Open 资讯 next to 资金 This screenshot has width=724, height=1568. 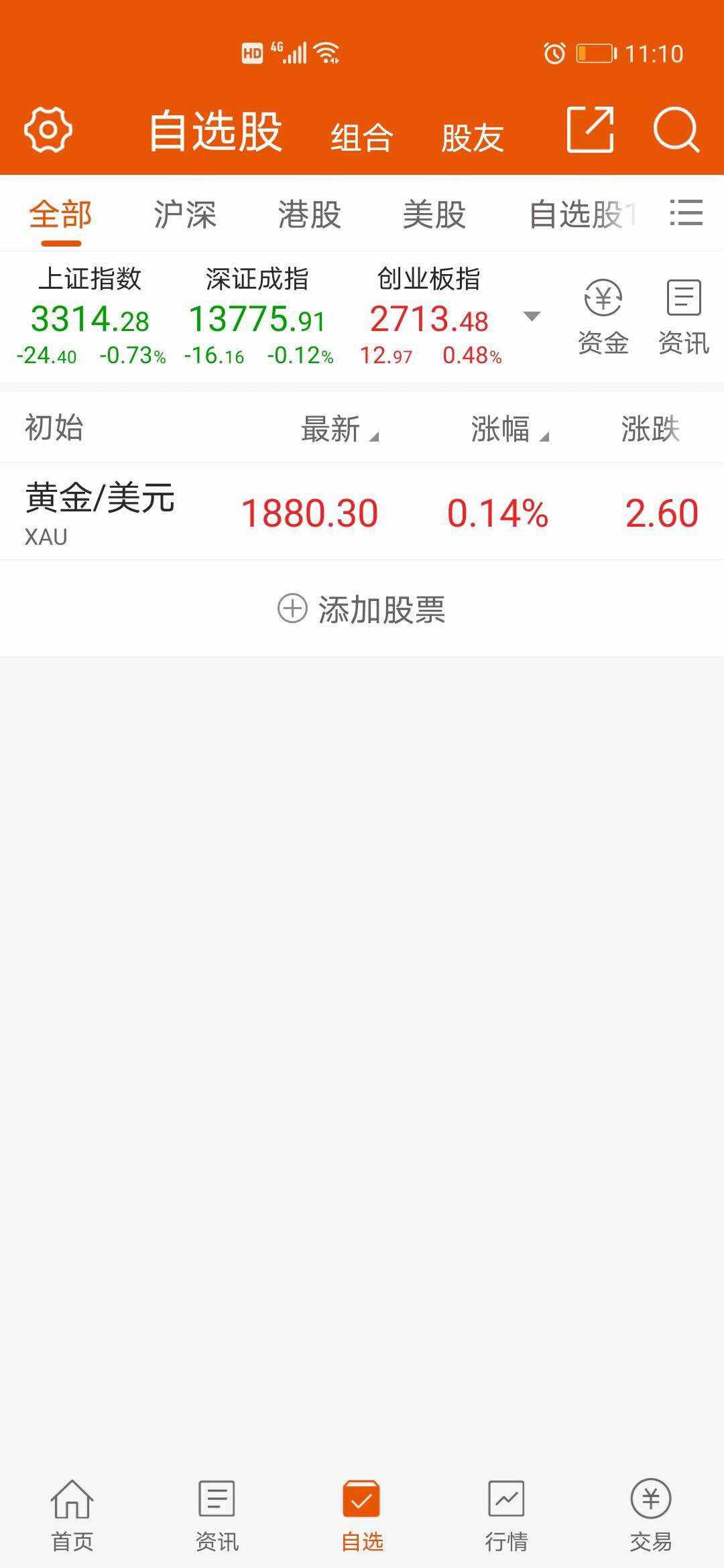pyautogui.click(x=684, y=317)
